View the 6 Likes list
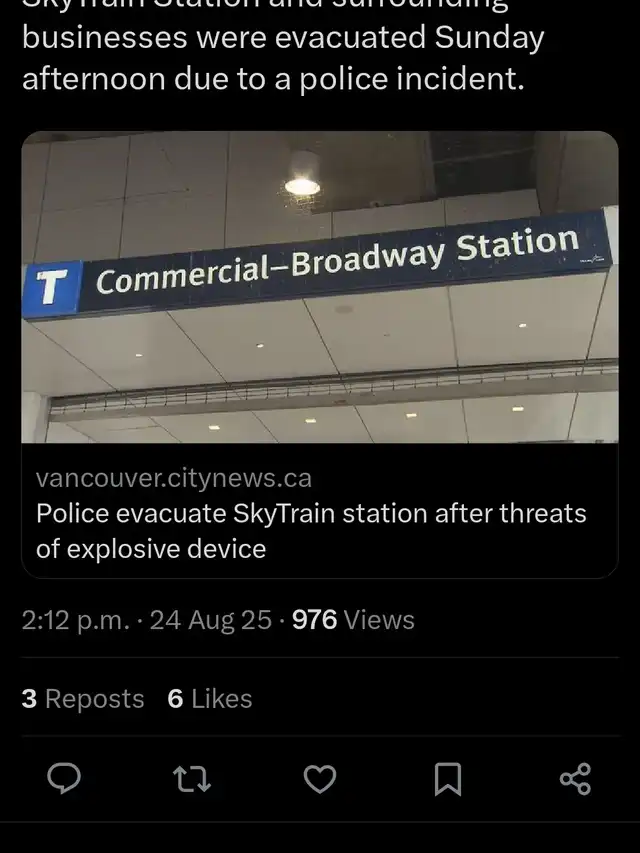The height and width of the screenshot is (853, 640). tap(210, 699)
